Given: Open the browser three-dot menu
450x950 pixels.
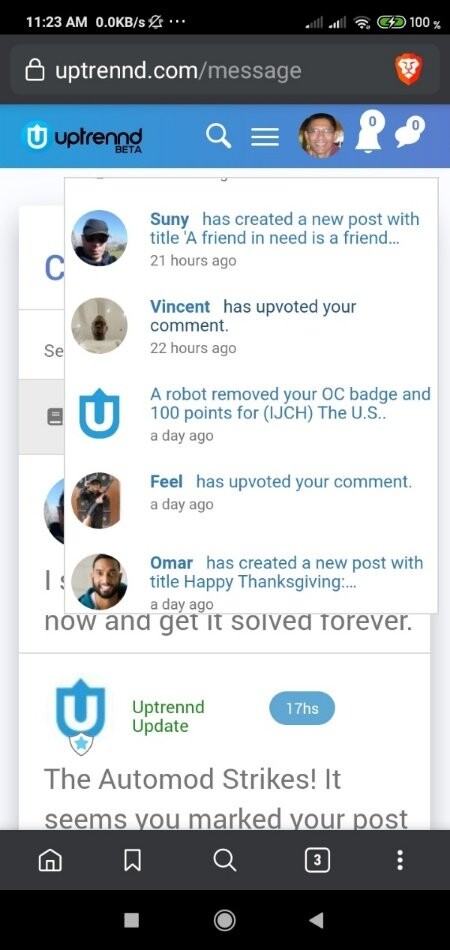Looking at the screenshot, I should coord(400,860).
